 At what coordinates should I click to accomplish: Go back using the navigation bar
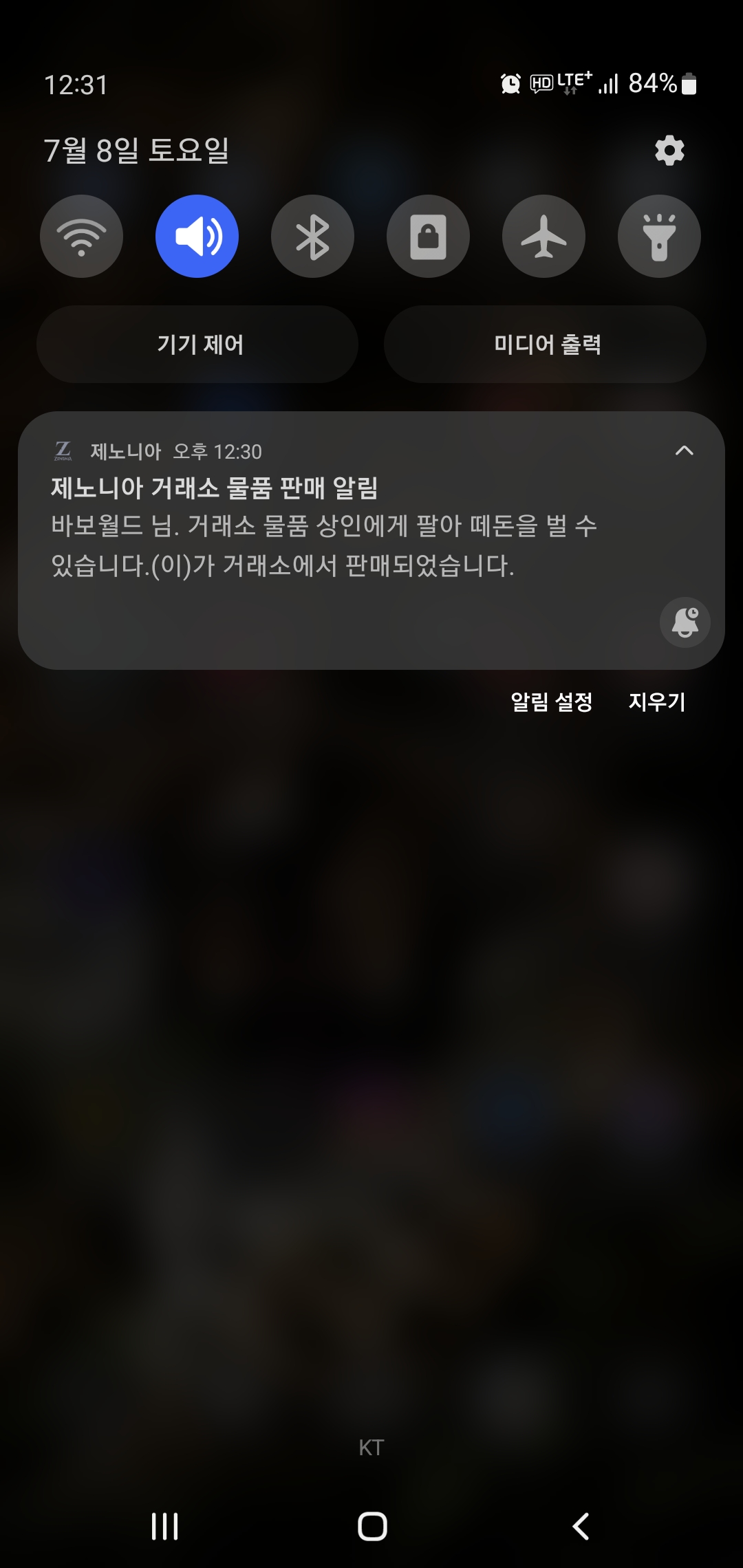(x=581, y=1526)
